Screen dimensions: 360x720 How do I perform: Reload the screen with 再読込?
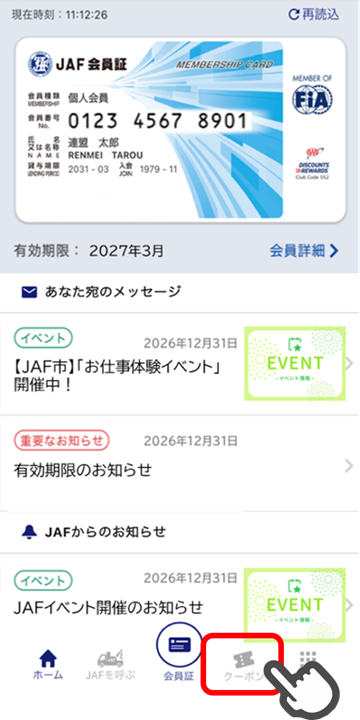point(314,15)
